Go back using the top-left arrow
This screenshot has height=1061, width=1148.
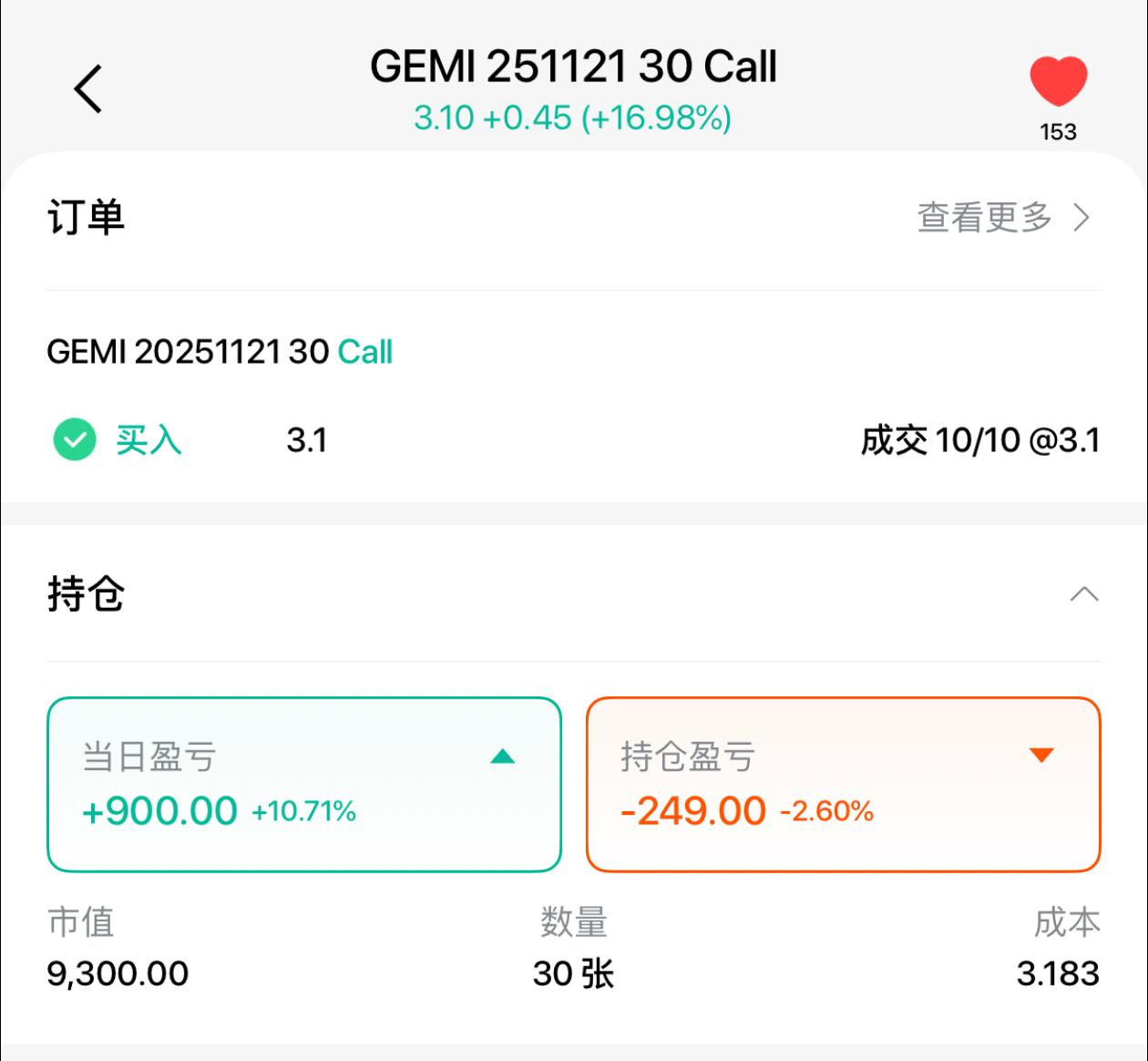(x=88, y=88)
